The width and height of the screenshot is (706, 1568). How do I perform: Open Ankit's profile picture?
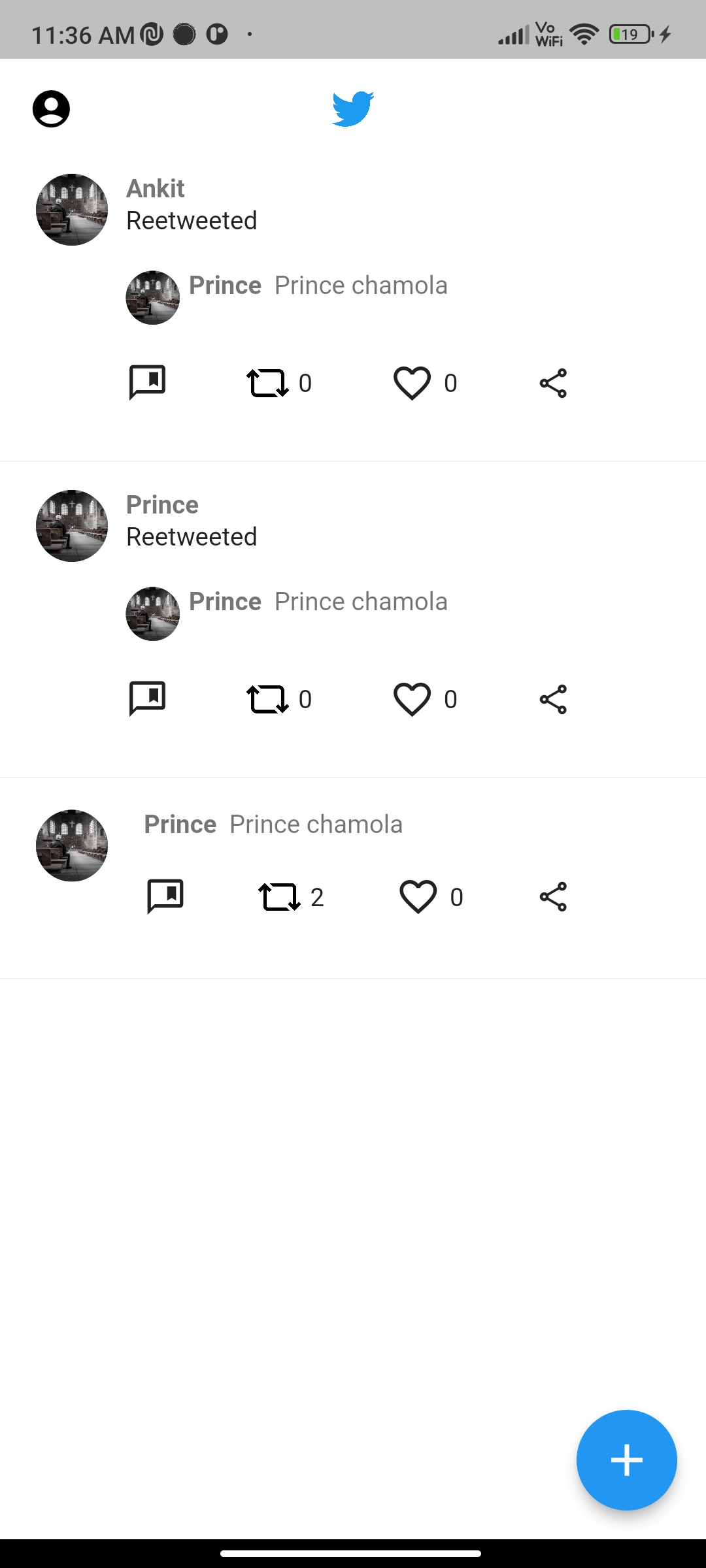(x=71, y=209)
